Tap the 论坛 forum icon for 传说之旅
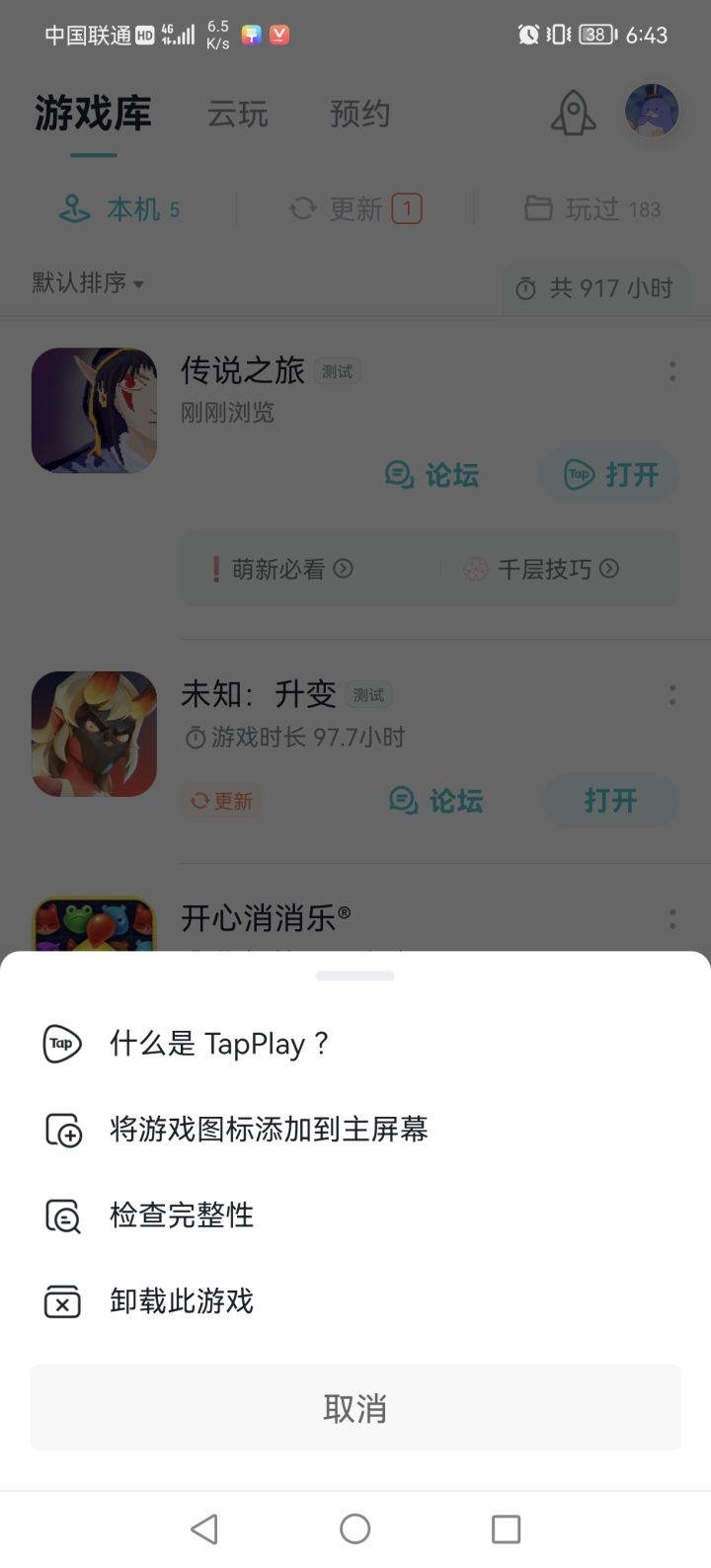The height and width of the screenshot is (1568, 711). pyautogui.click(x=399, y=475)
